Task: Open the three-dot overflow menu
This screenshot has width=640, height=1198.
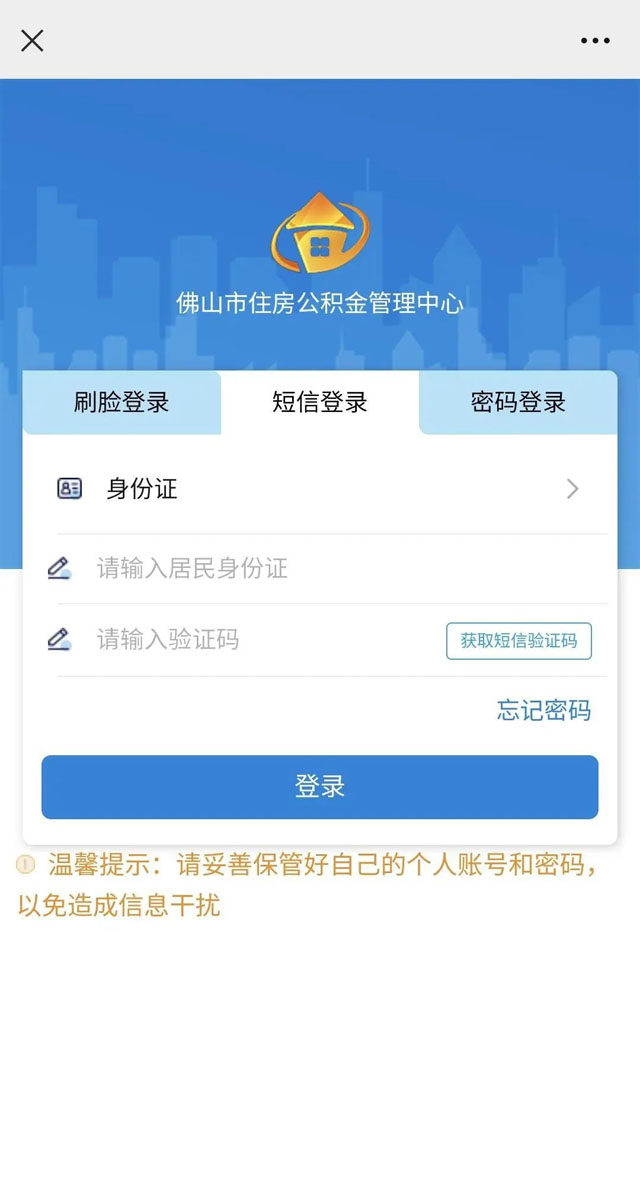Action: click(595, 41)
